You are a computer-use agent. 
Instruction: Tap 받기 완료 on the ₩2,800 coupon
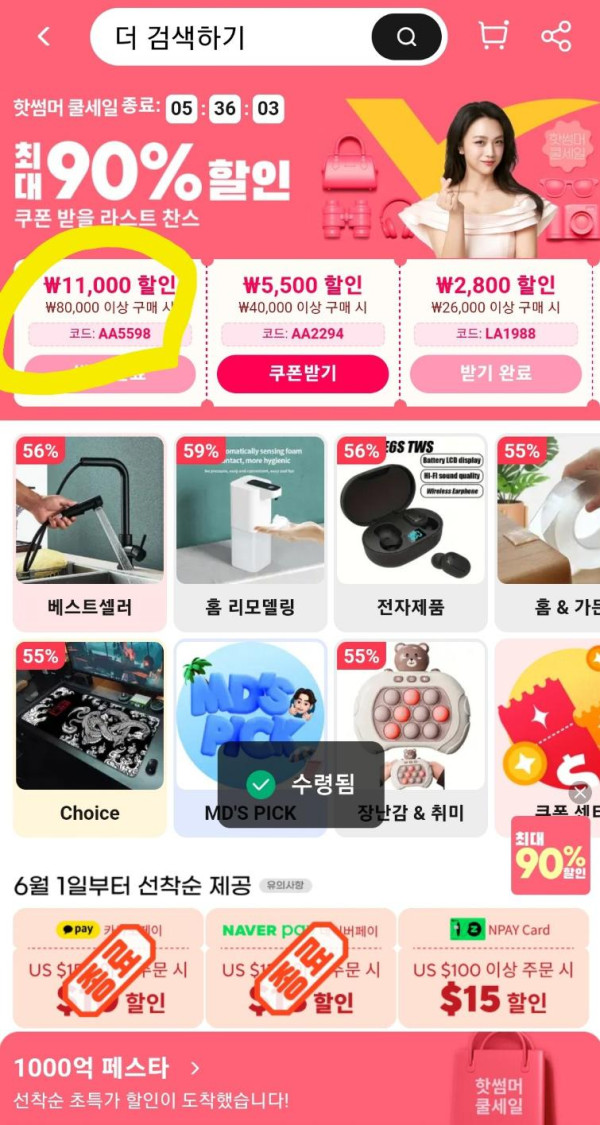(x=495, y=374)
